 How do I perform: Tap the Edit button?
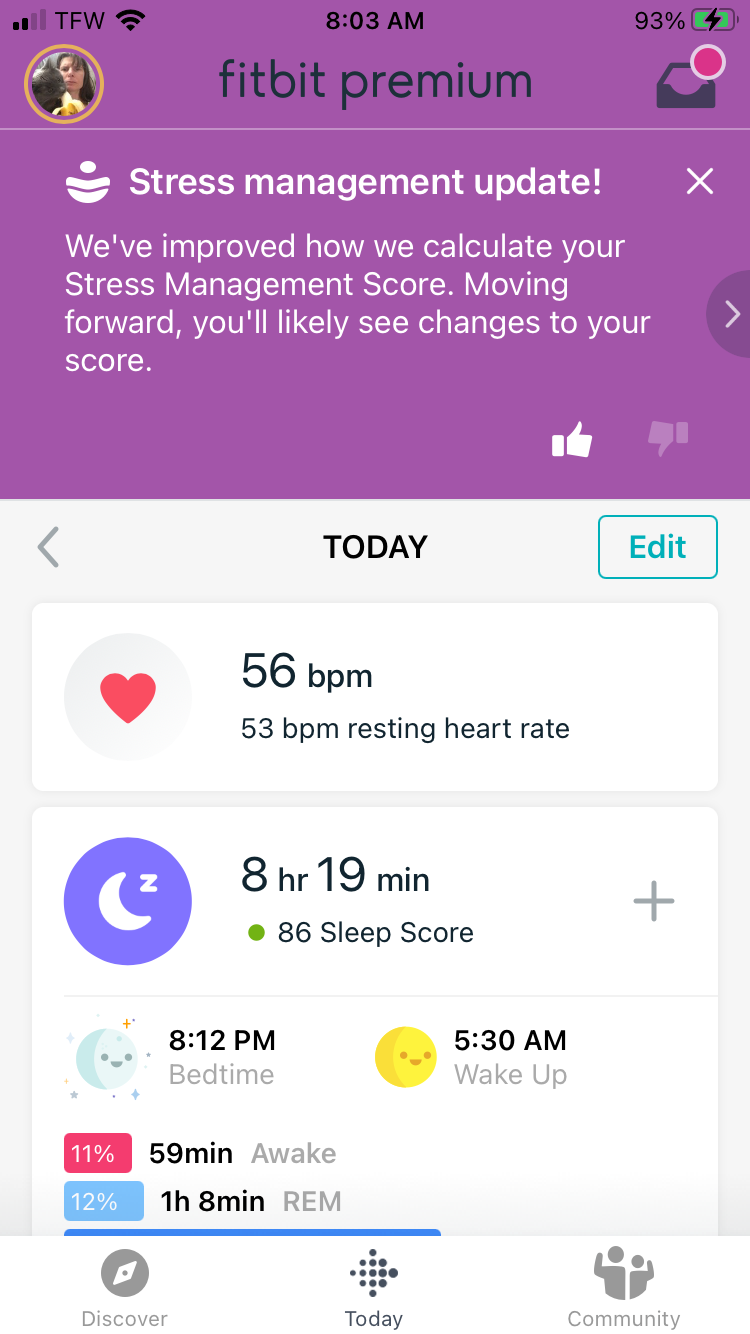(657, 547)
